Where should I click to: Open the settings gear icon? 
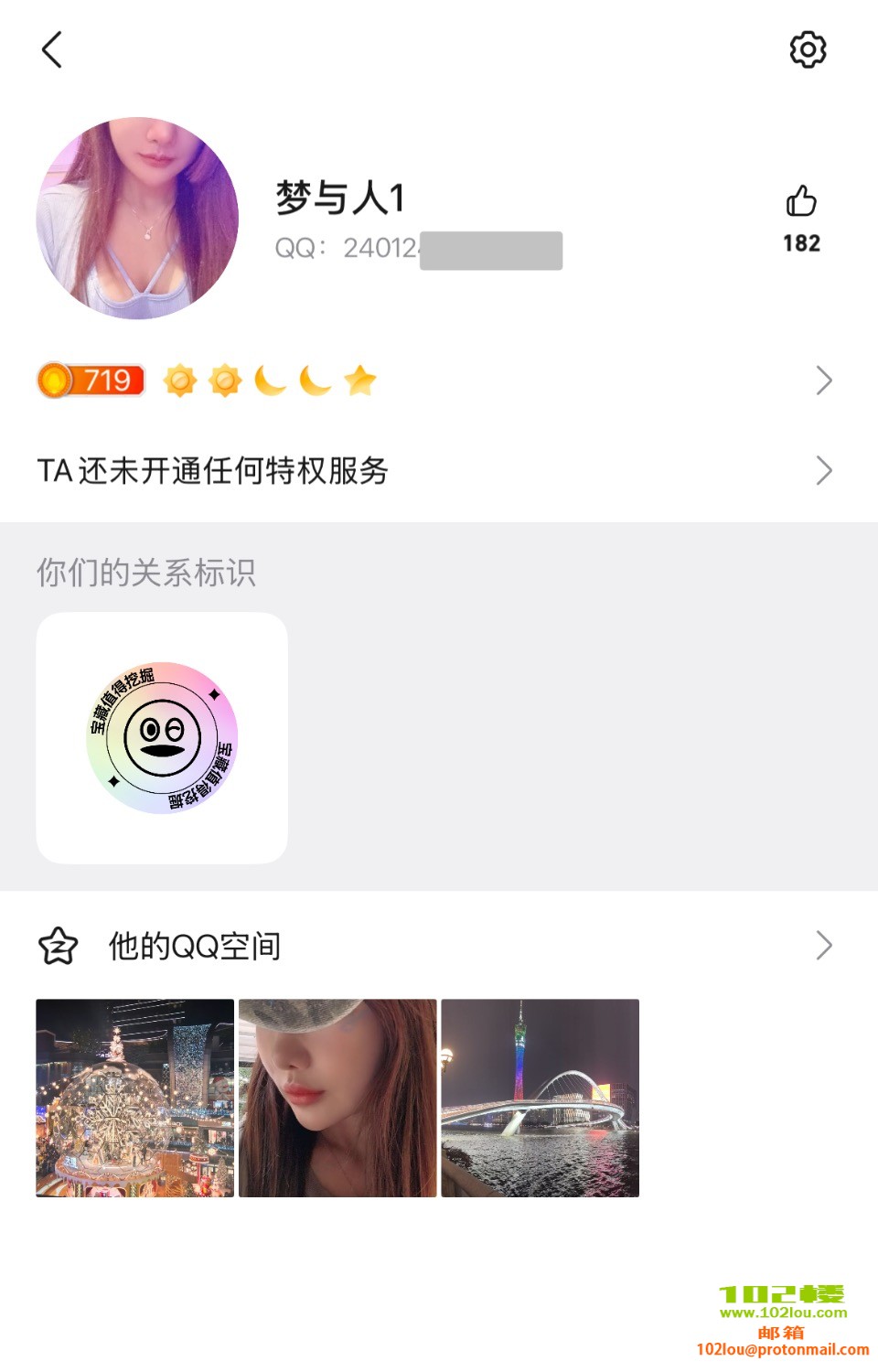pyautogui.click(x=808, y=49)
